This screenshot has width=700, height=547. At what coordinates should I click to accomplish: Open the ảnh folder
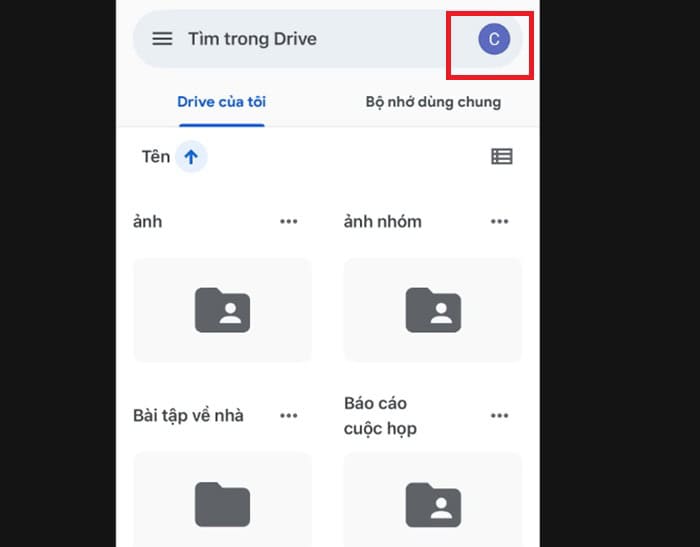[x=222, y=309]
